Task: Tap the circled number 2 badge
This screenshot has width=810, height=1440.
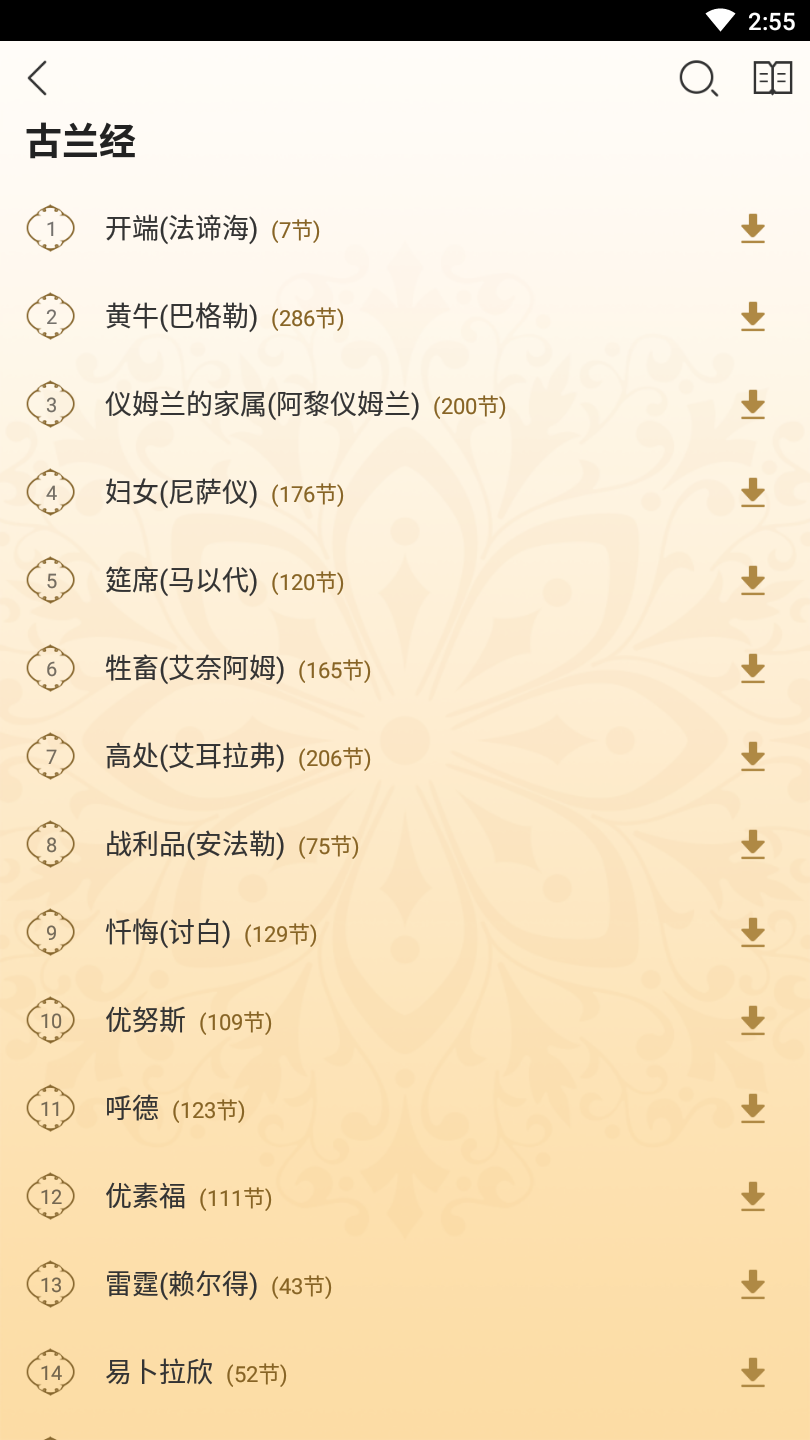Action: 51,317
